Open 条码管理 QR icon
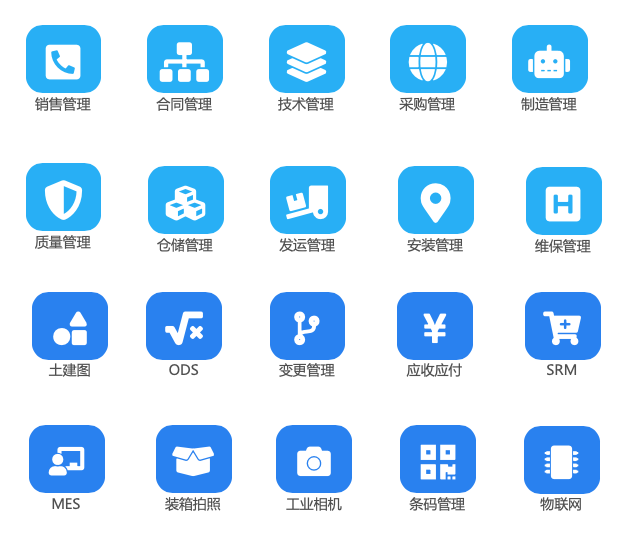Image resolution: width=638 pixels, height=545 pixels. coord(437,459)
